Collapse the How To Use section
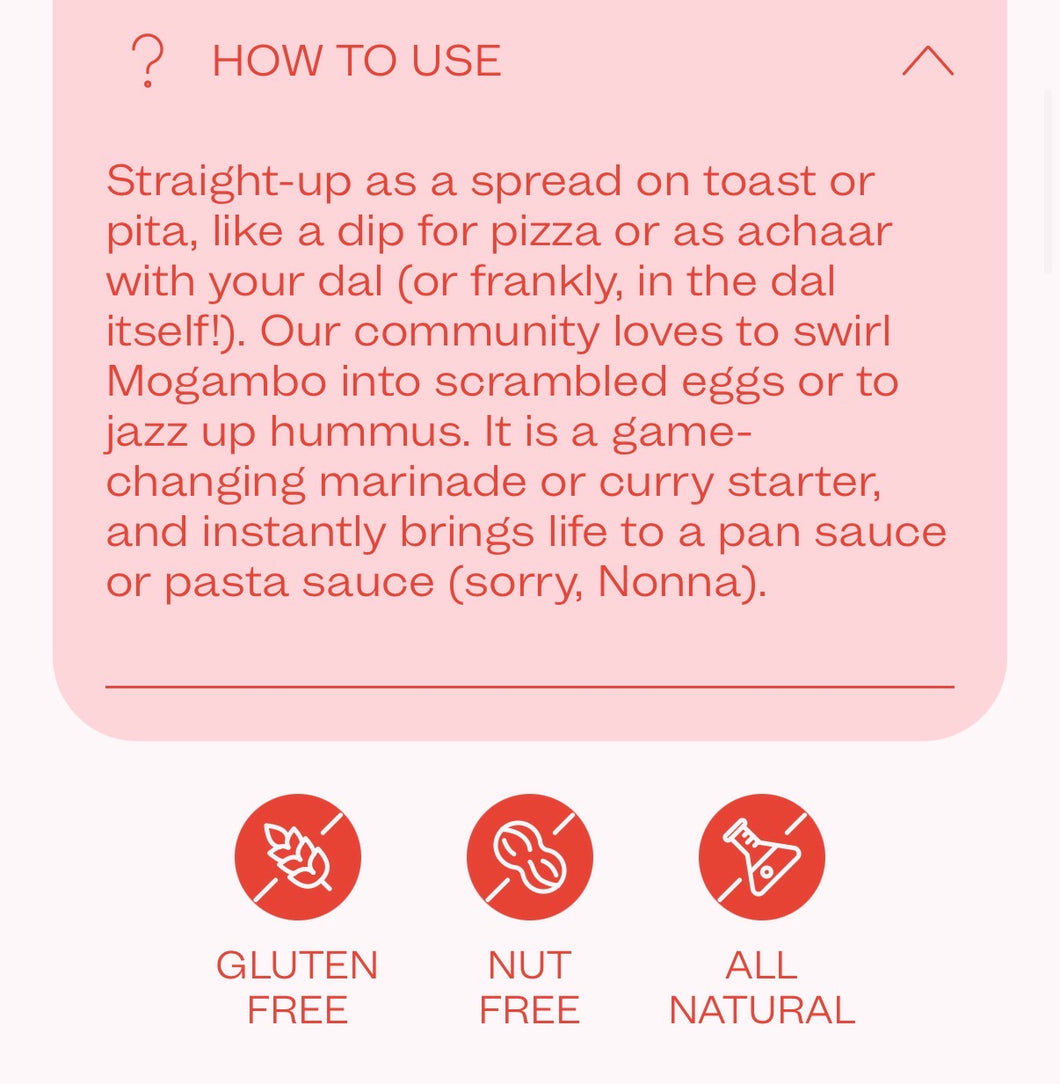This screenshot has width=1060, height=1084. (x=927, y=62)
